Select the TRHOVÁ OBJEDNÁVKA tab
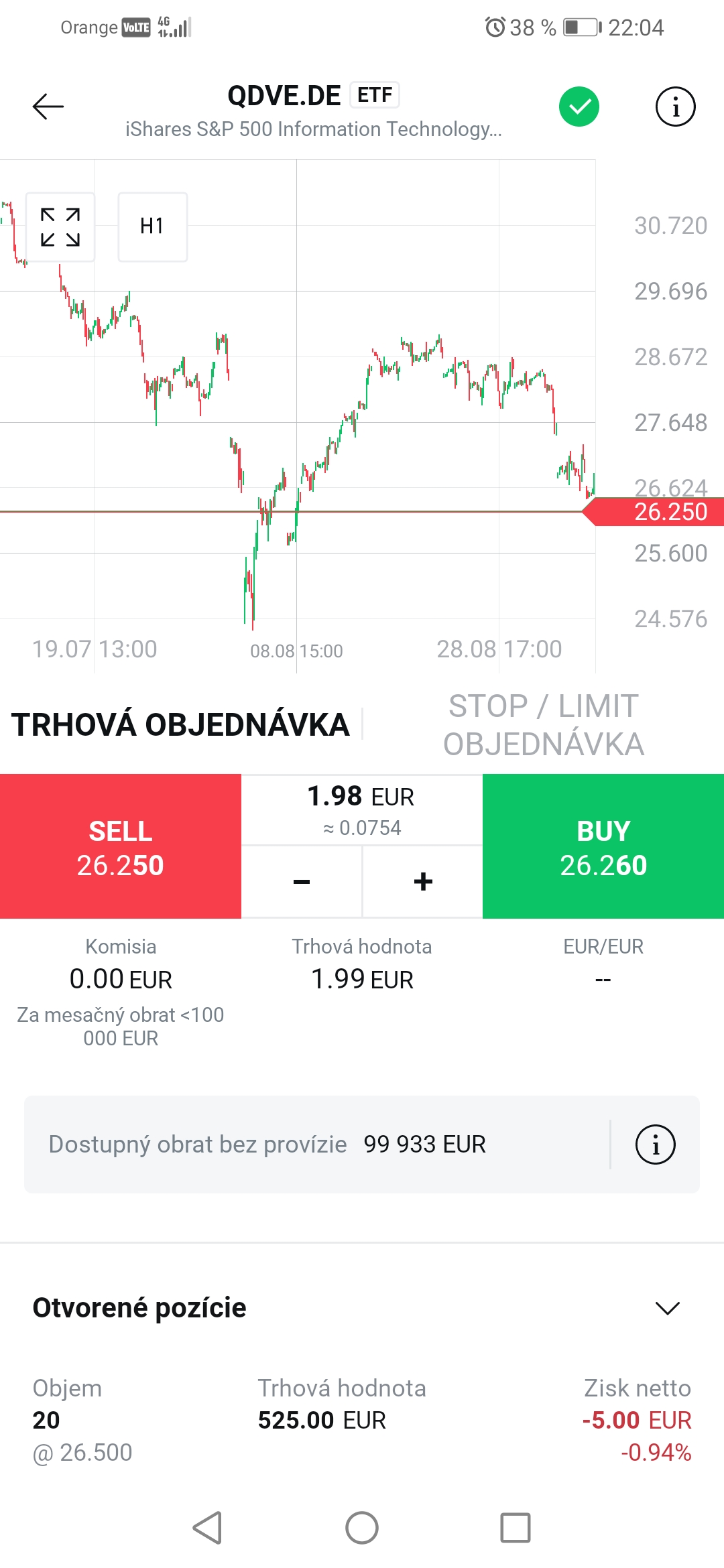 [180, 725]
